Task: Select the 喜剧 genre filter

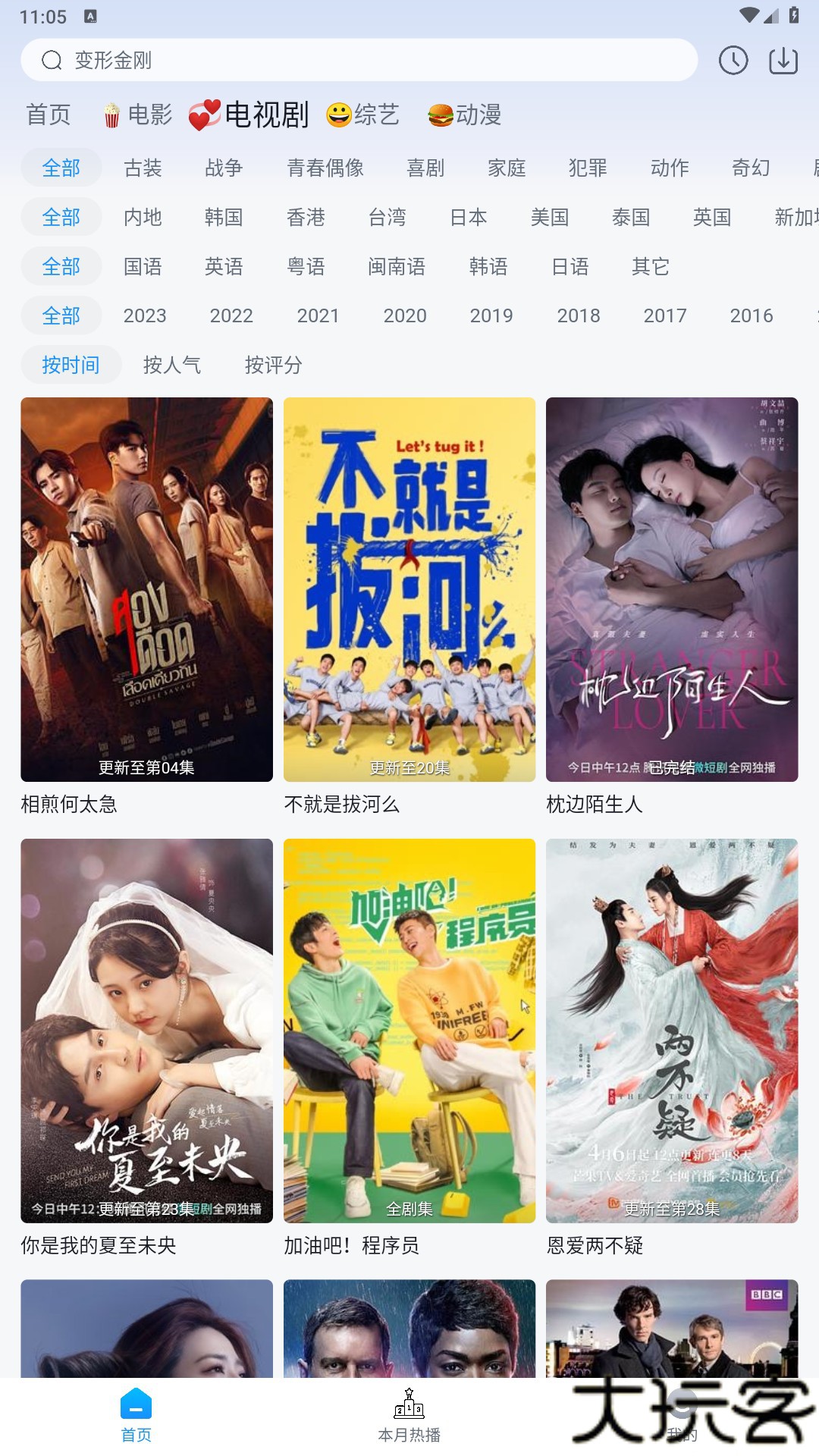Action: [425, 168]
